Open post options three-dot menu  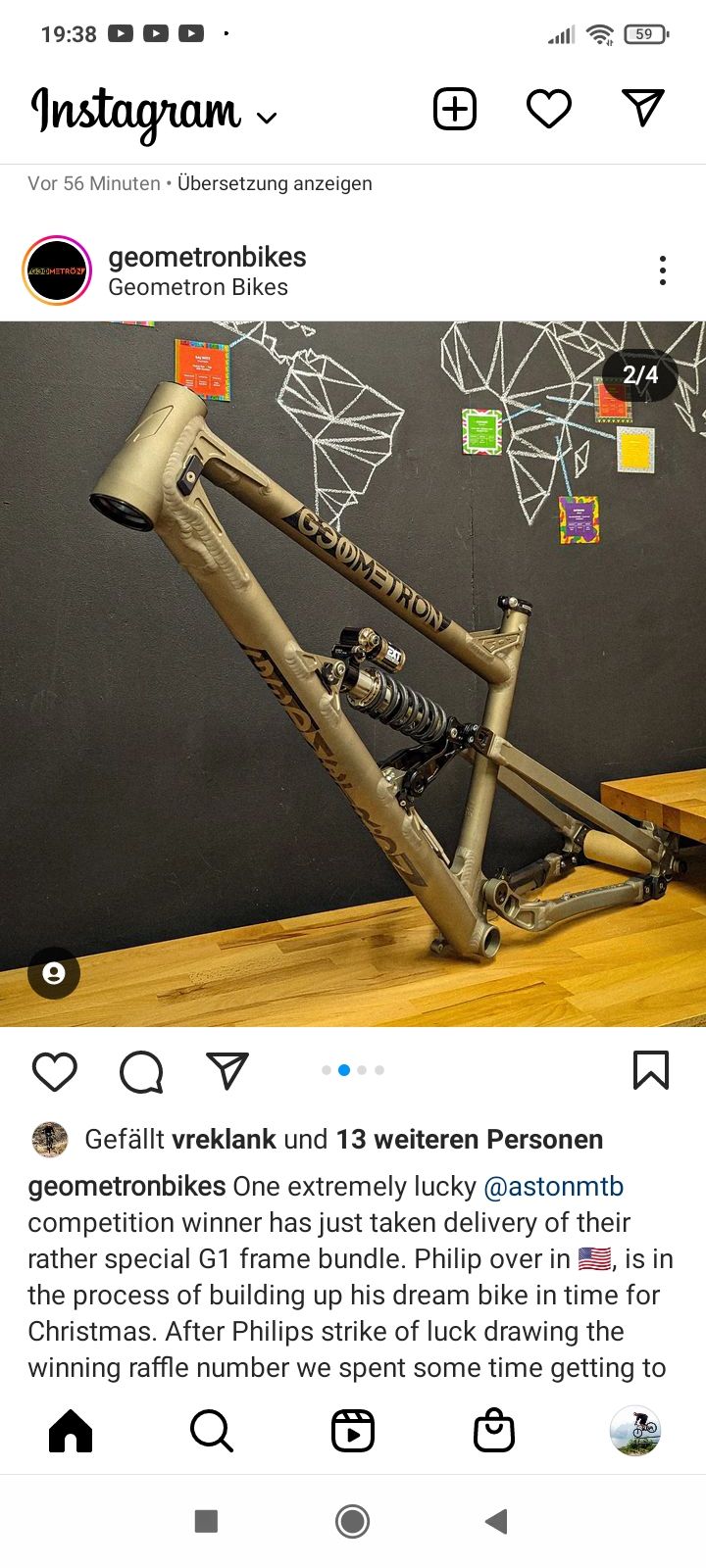663,270
